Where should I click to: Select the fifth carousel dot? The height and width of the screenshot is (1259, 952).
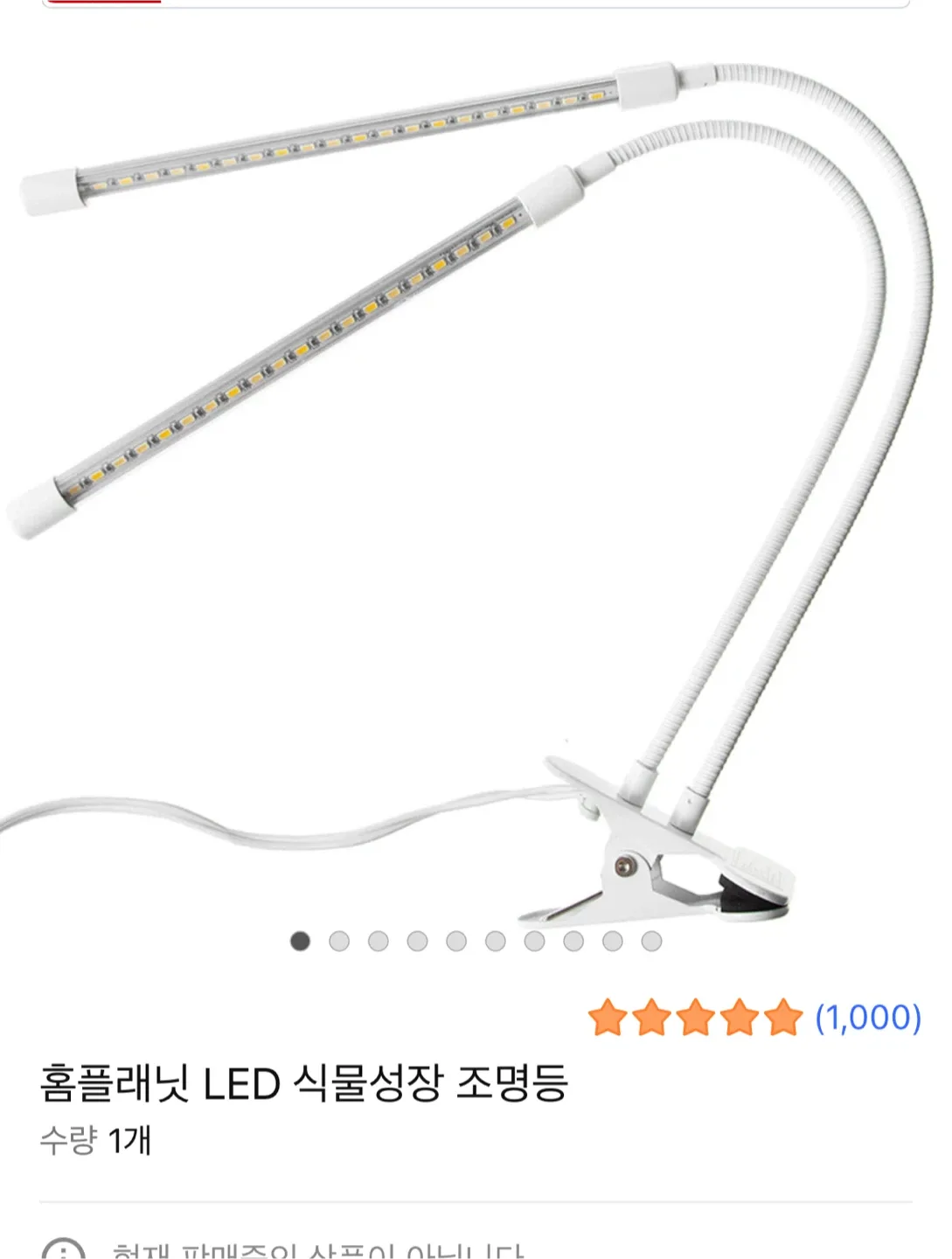tap(457, 942)
